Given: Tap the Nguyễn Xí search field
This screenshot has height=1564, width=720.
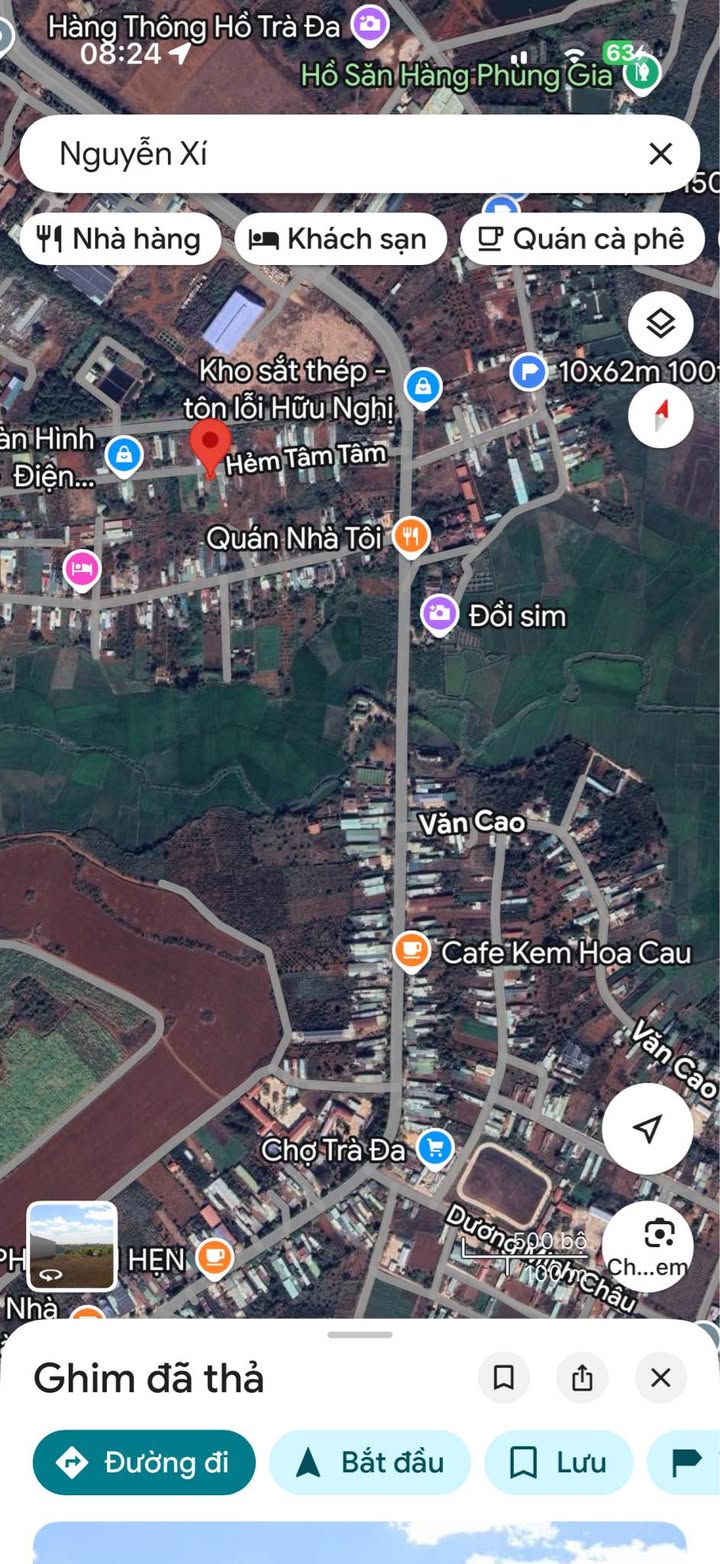Looking at the screenshot, I should point(330,154).
